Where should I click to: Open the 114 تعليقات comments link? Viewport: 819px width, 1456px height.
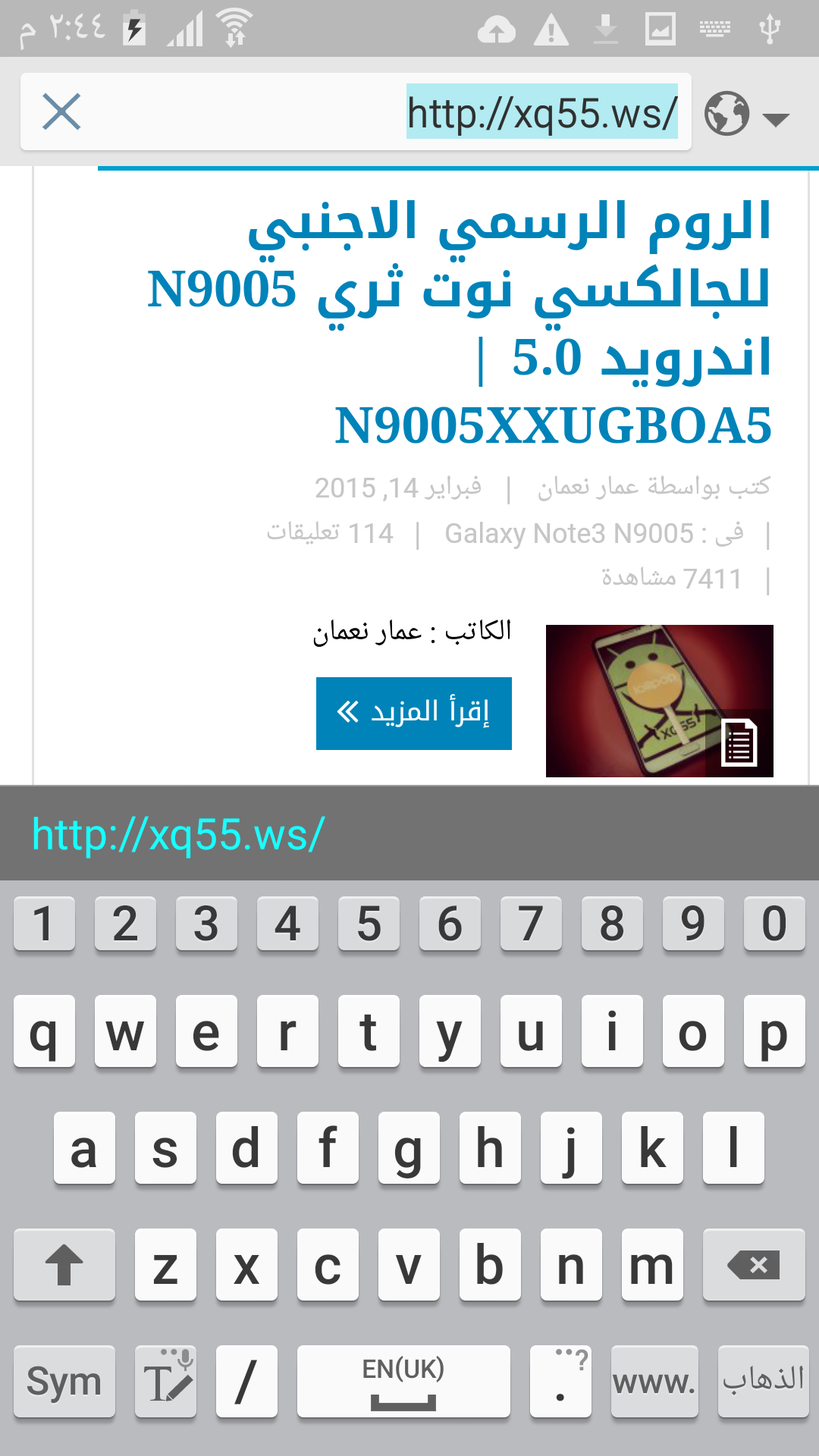coord(331,533)
